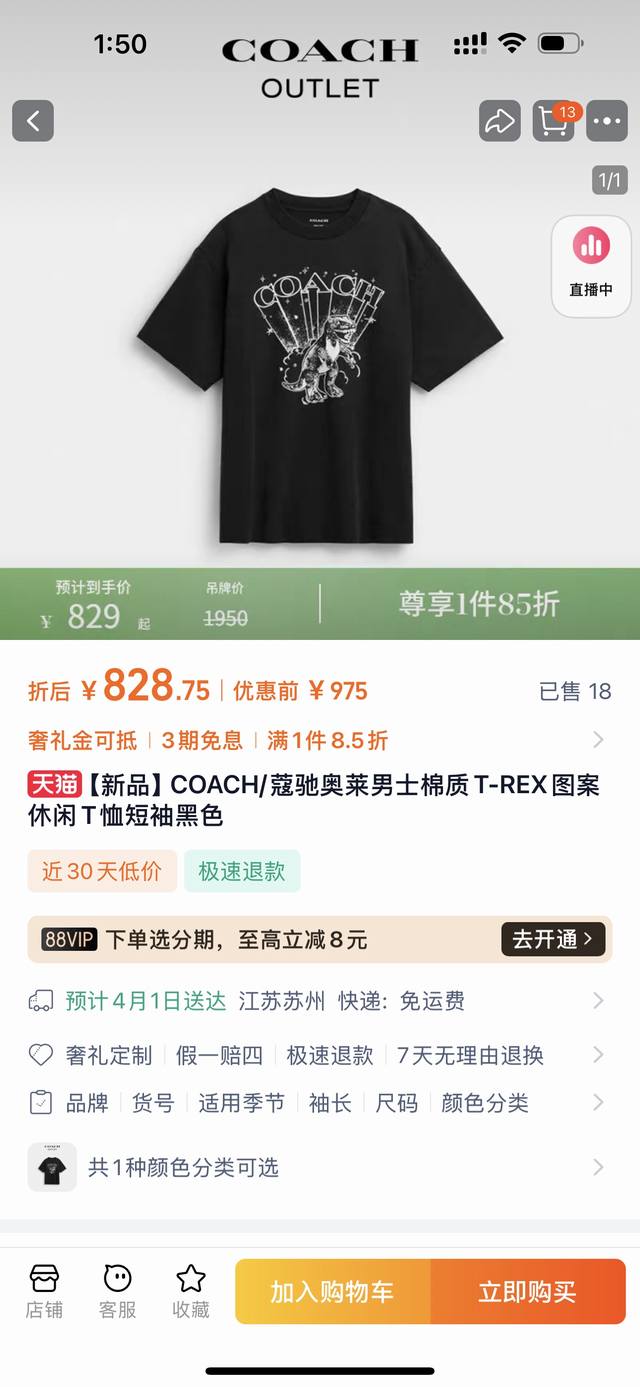
Task: Open the 直播中 live stream bubble
Action: pos(590,266)
